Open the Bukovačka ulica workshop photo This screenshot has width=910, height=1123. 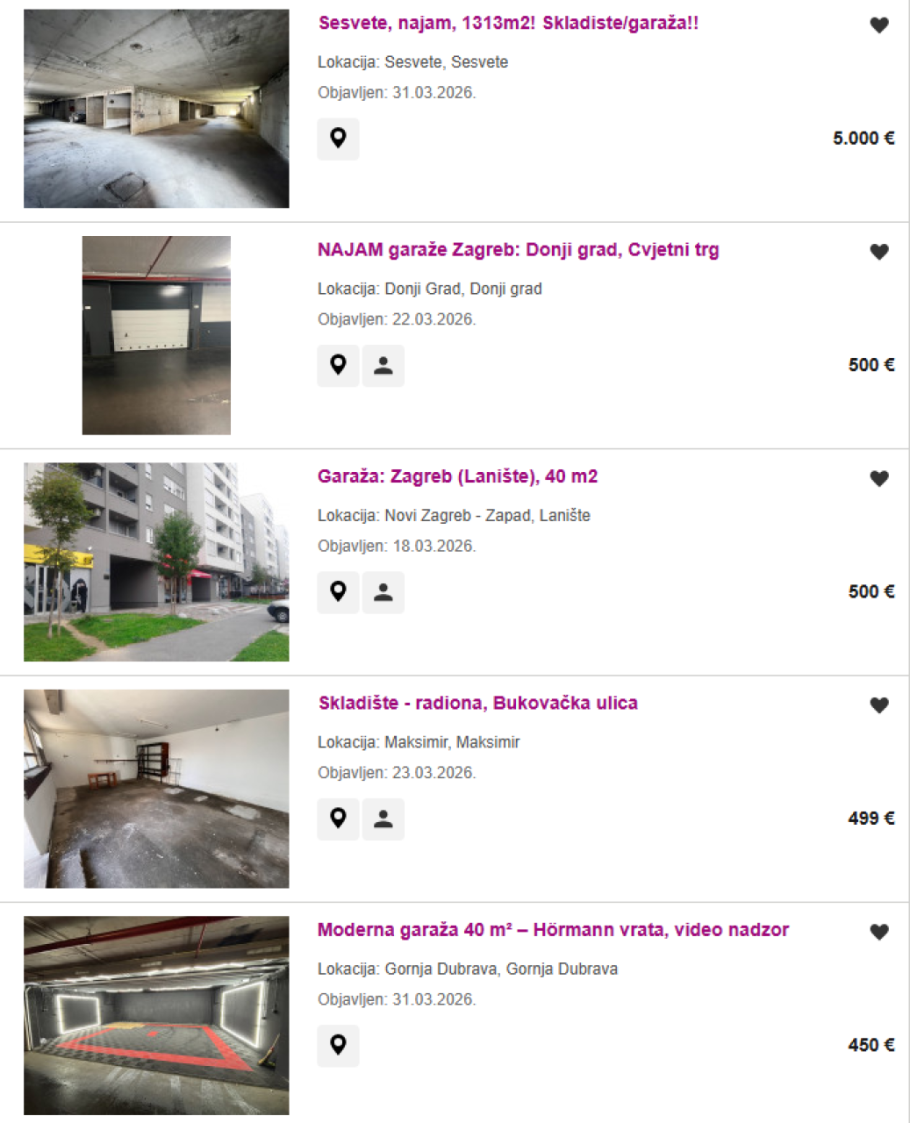tap(156, 788)
